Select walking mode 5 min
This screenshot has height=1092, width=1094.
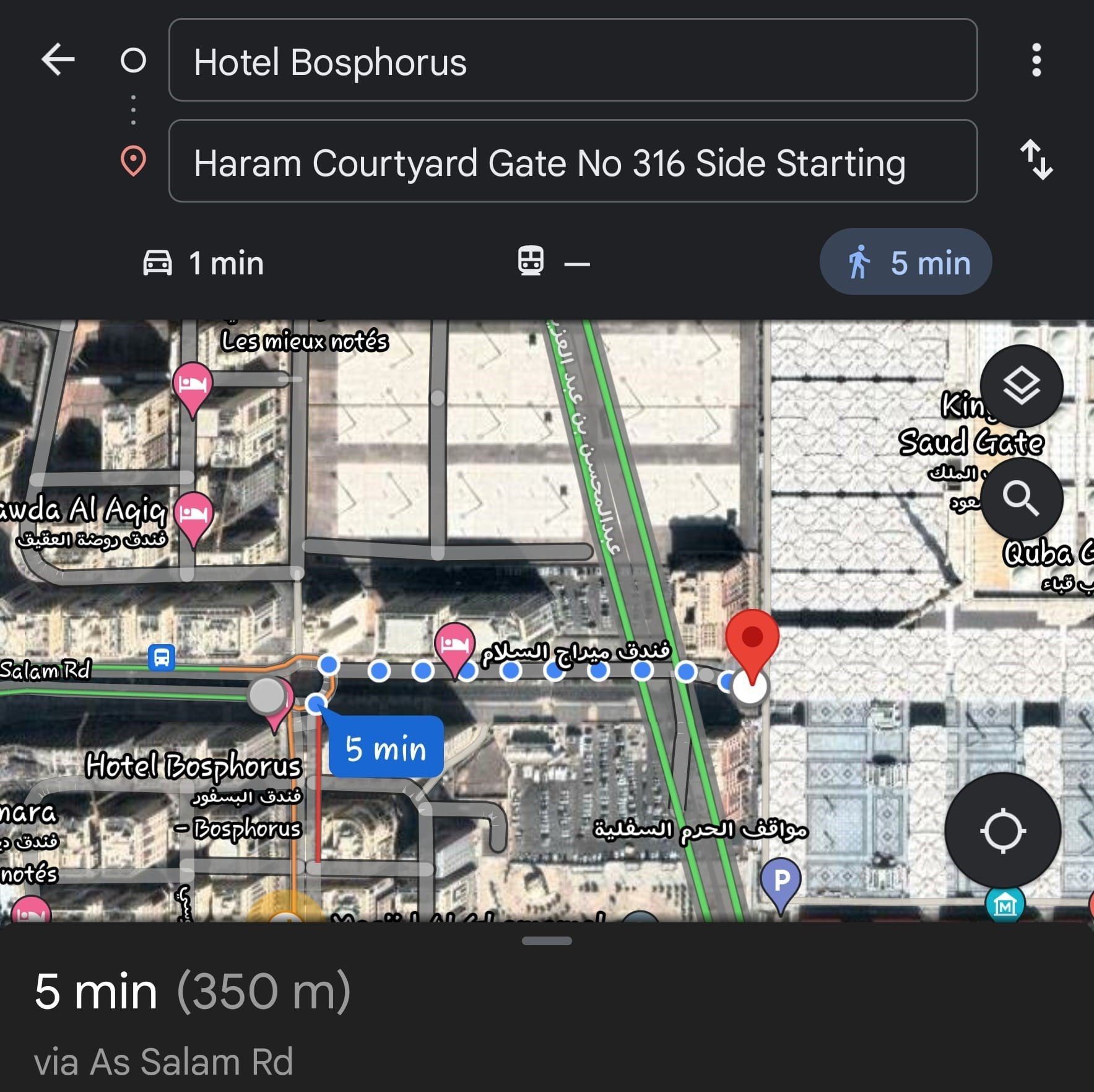(905, 262)
